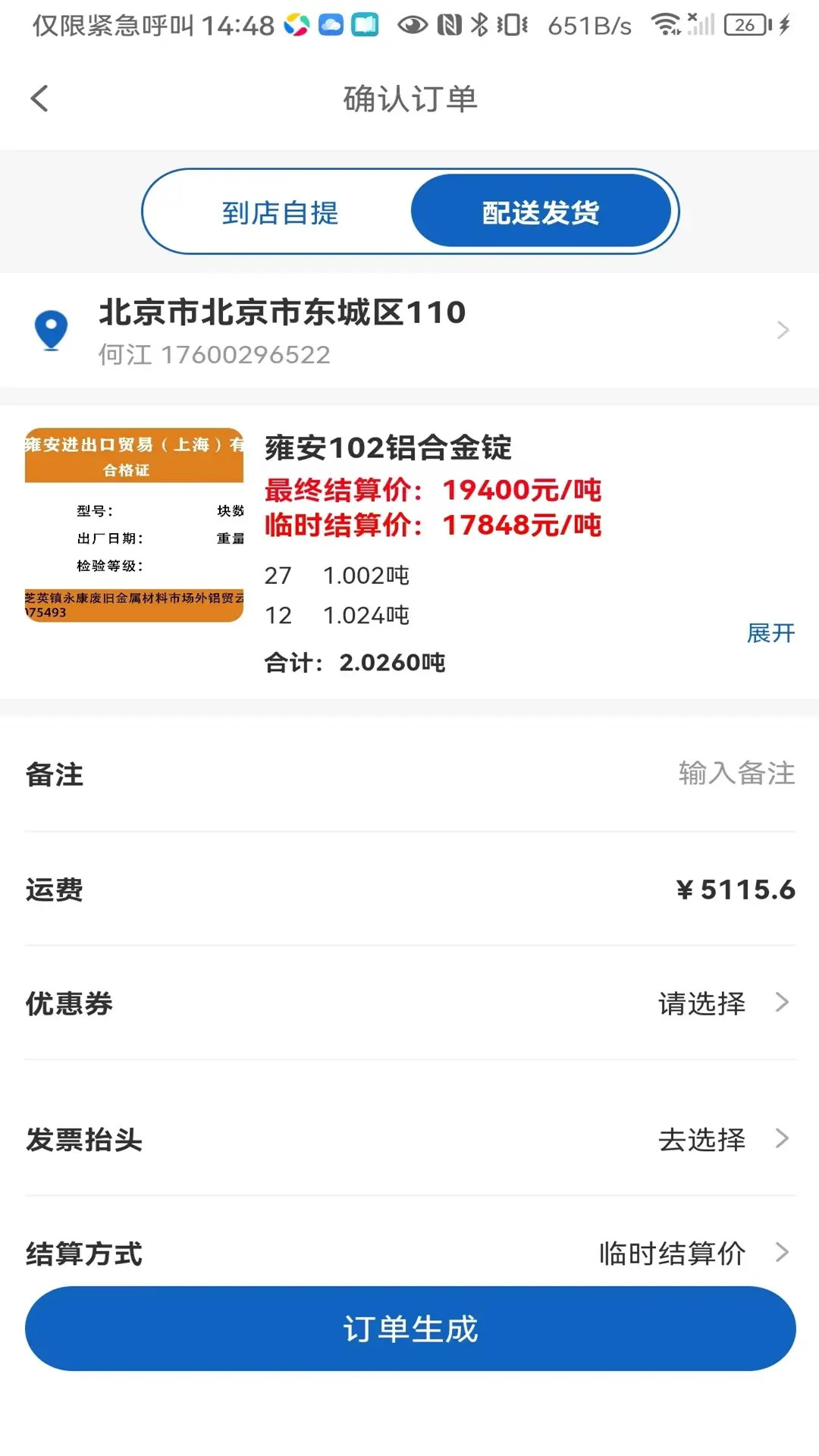Expand the product list via 展开
819x1456 pixels.
click(770, 634)
